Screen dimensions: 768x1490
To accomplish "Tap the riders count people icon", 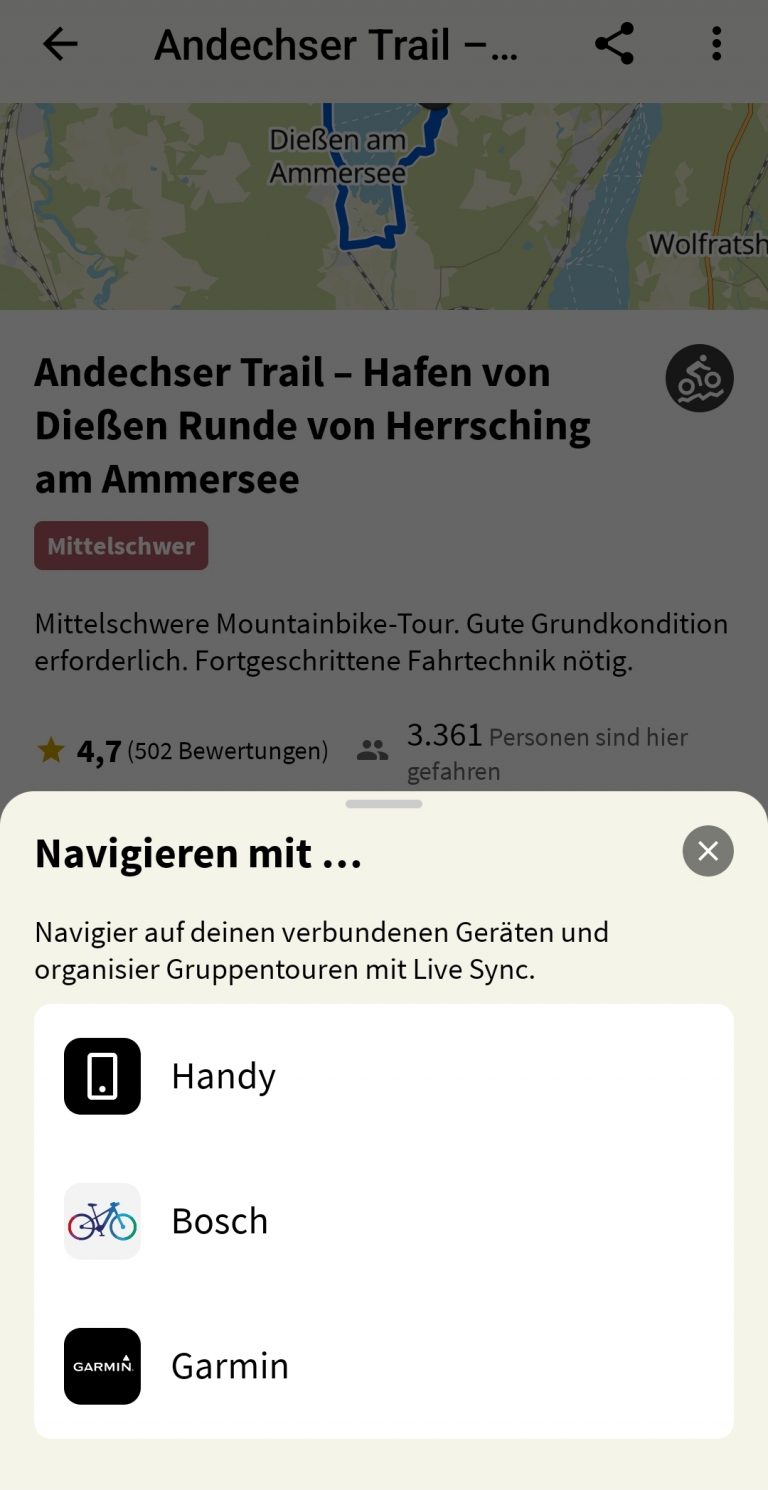I will click(x=371, y=748).
